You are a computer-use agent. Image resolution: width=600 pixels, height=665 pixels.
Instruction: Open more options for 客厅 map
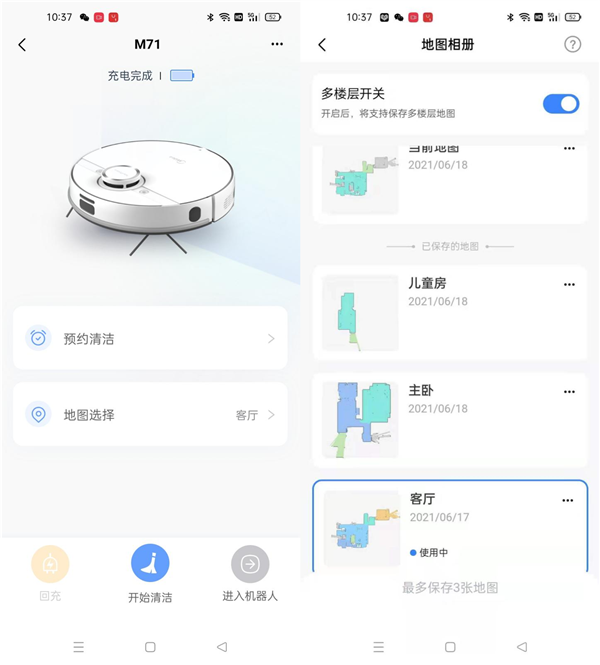pos(568,500)
